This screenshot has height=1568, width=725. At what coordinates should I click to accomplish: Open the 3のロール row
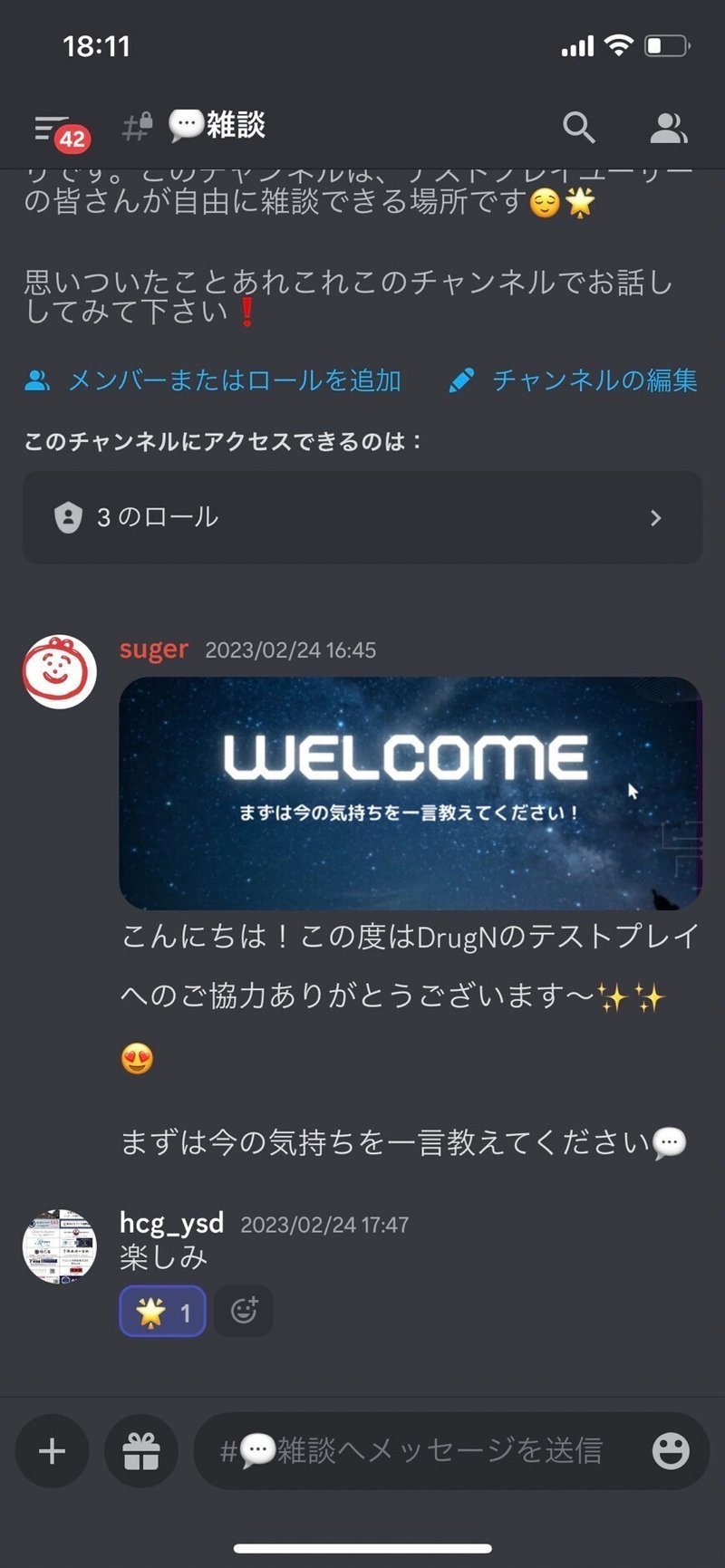(362, 517)
